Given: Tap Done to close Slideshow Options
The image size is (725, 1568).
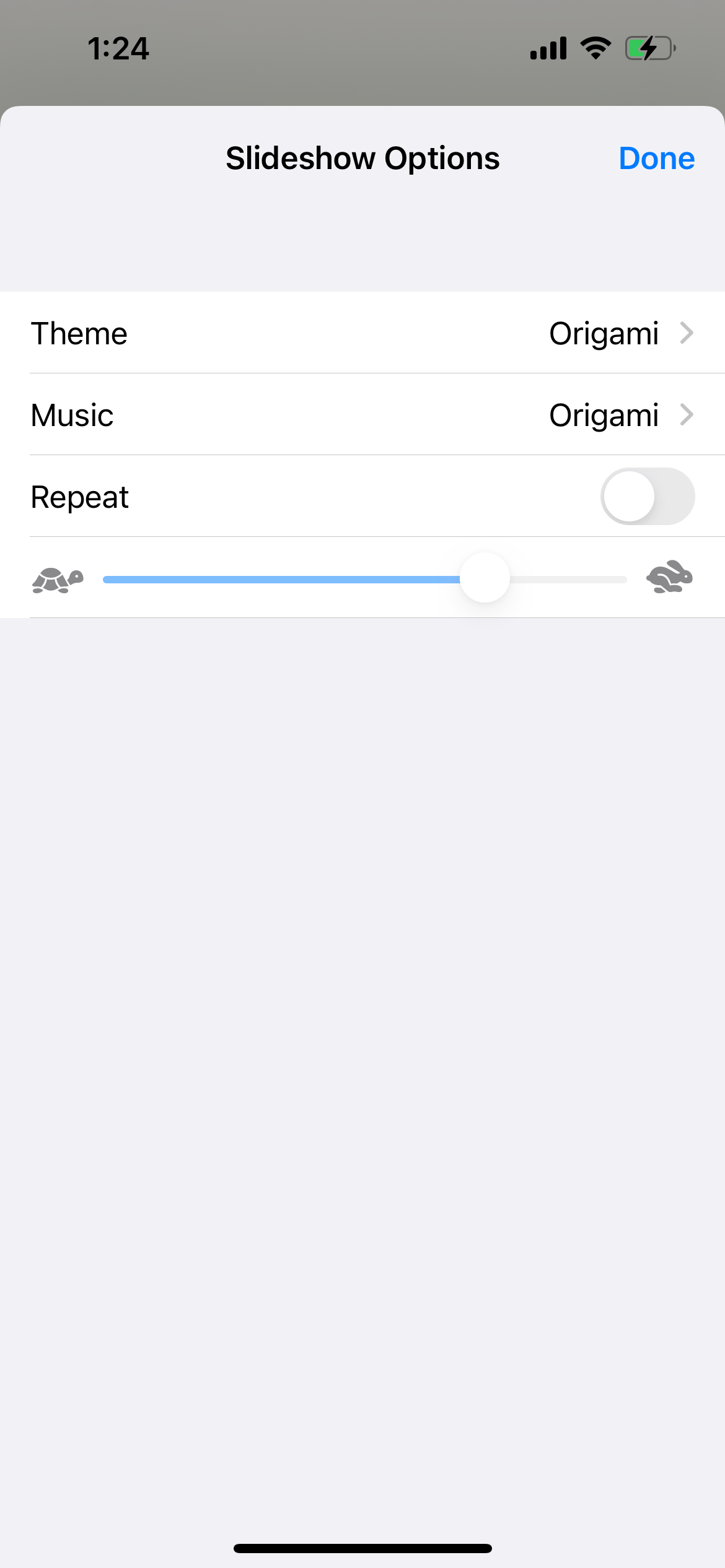Looking at the screenshot, I should click(x=656, y=158).
